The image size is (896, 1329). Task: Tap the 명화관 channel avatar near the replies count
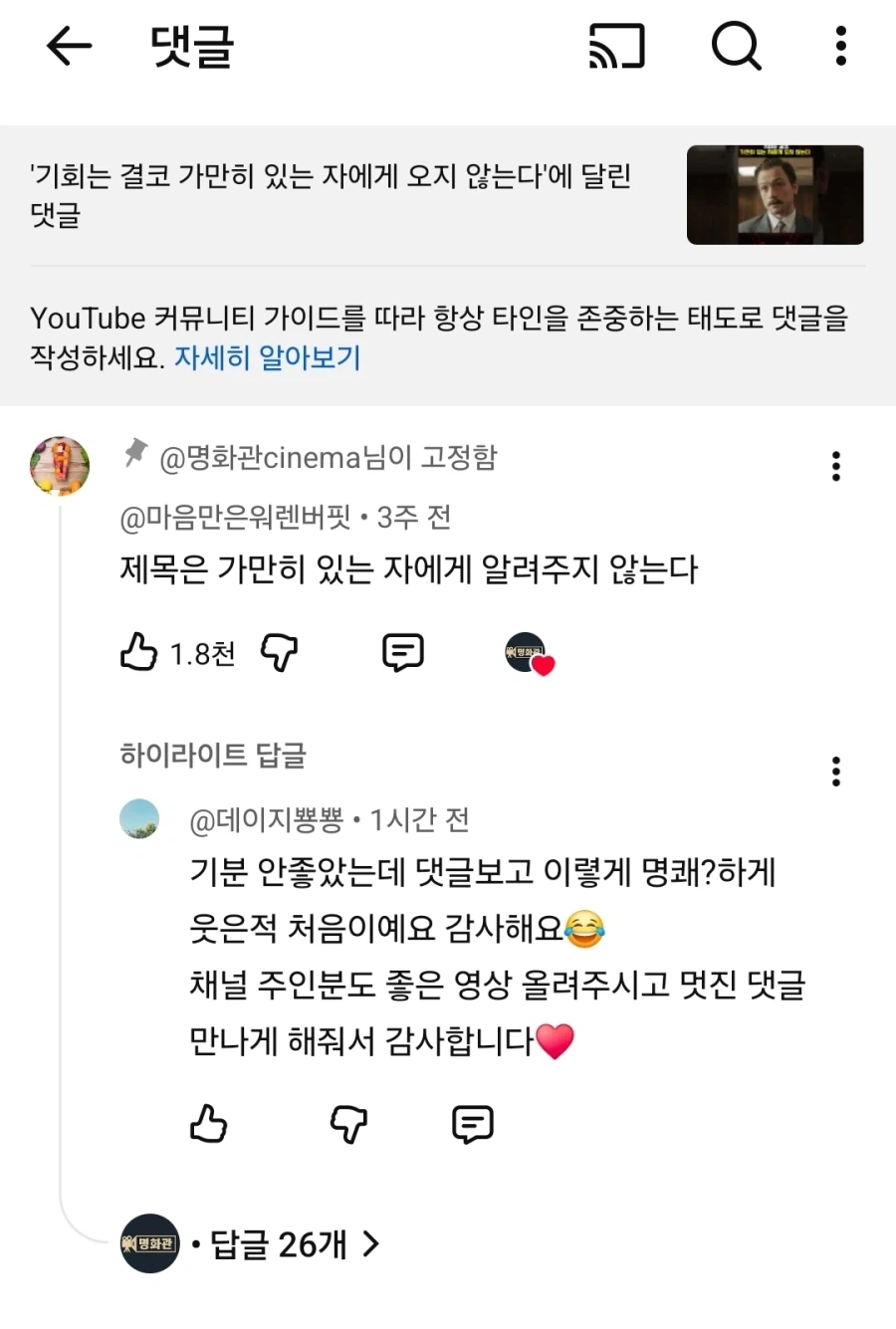tap(149, 1244)
